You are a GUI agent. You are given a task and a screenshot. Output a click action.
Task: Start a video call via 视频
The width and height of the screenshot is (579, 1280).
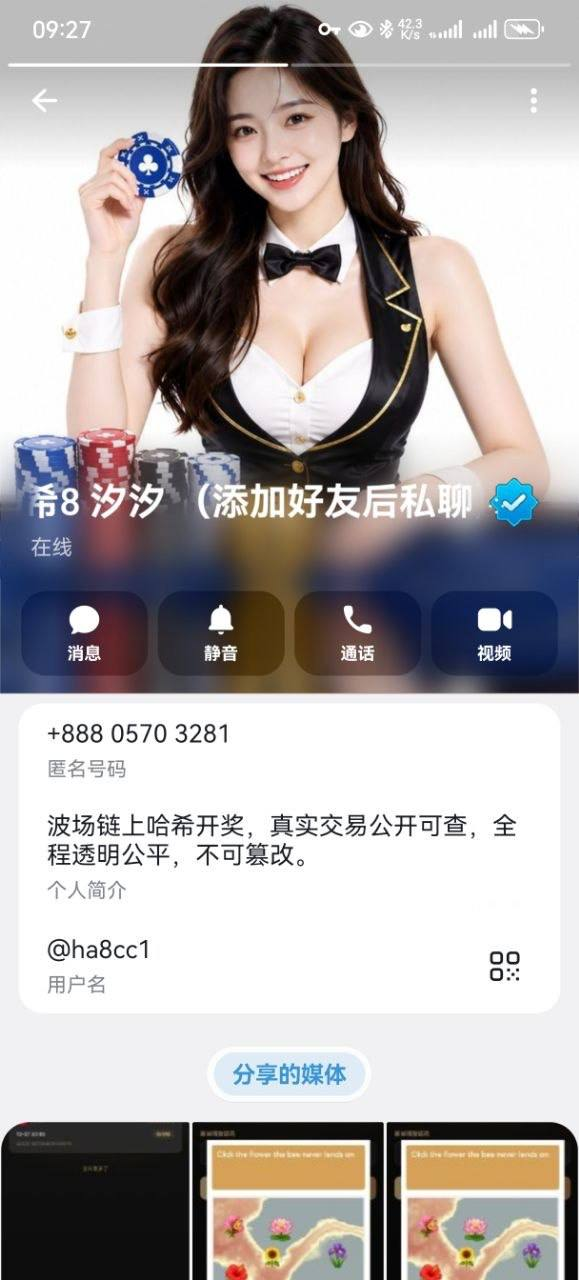click(x=494, y=633)
